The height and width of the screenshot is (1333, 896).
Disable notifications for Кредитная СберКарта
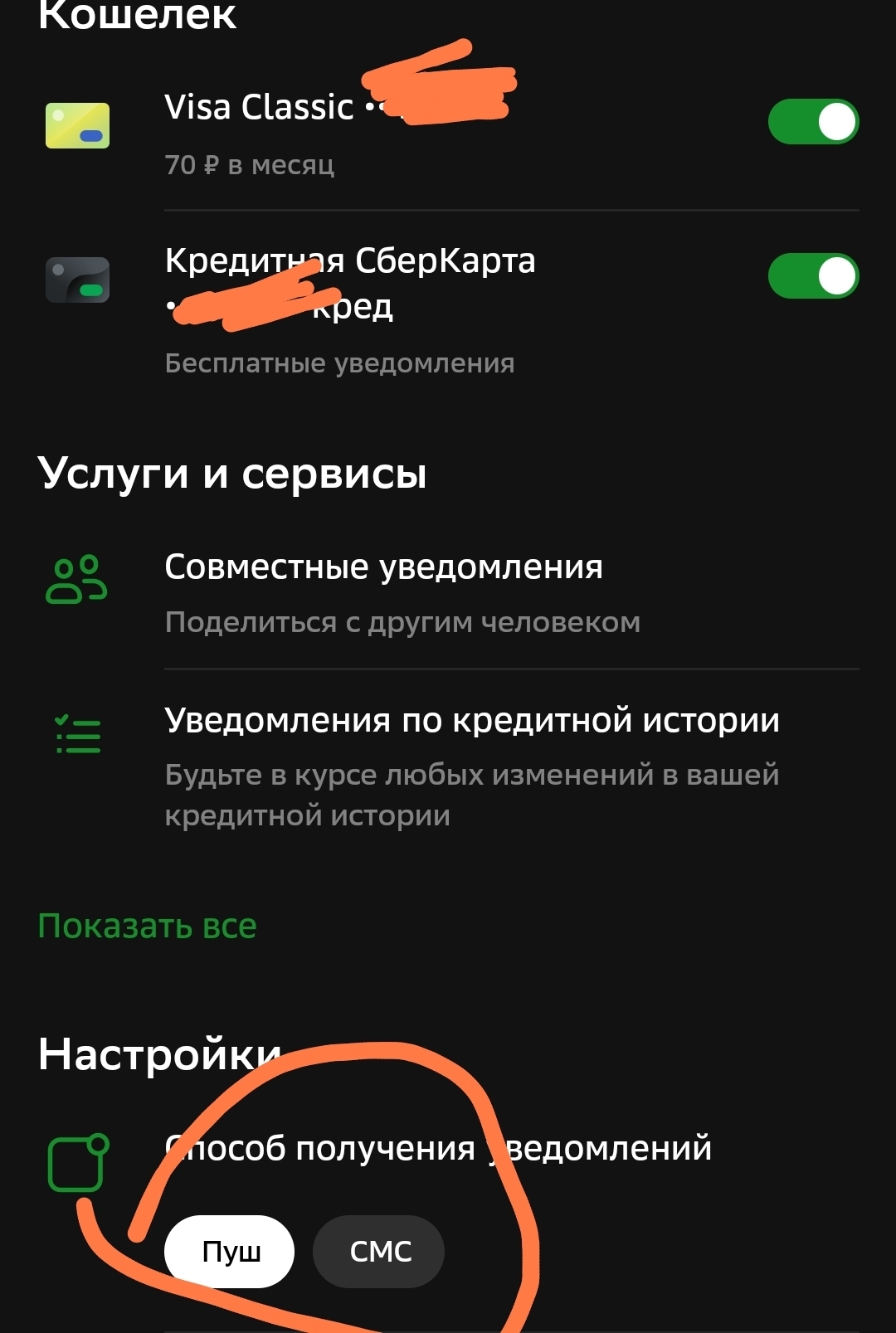[812, 276]
